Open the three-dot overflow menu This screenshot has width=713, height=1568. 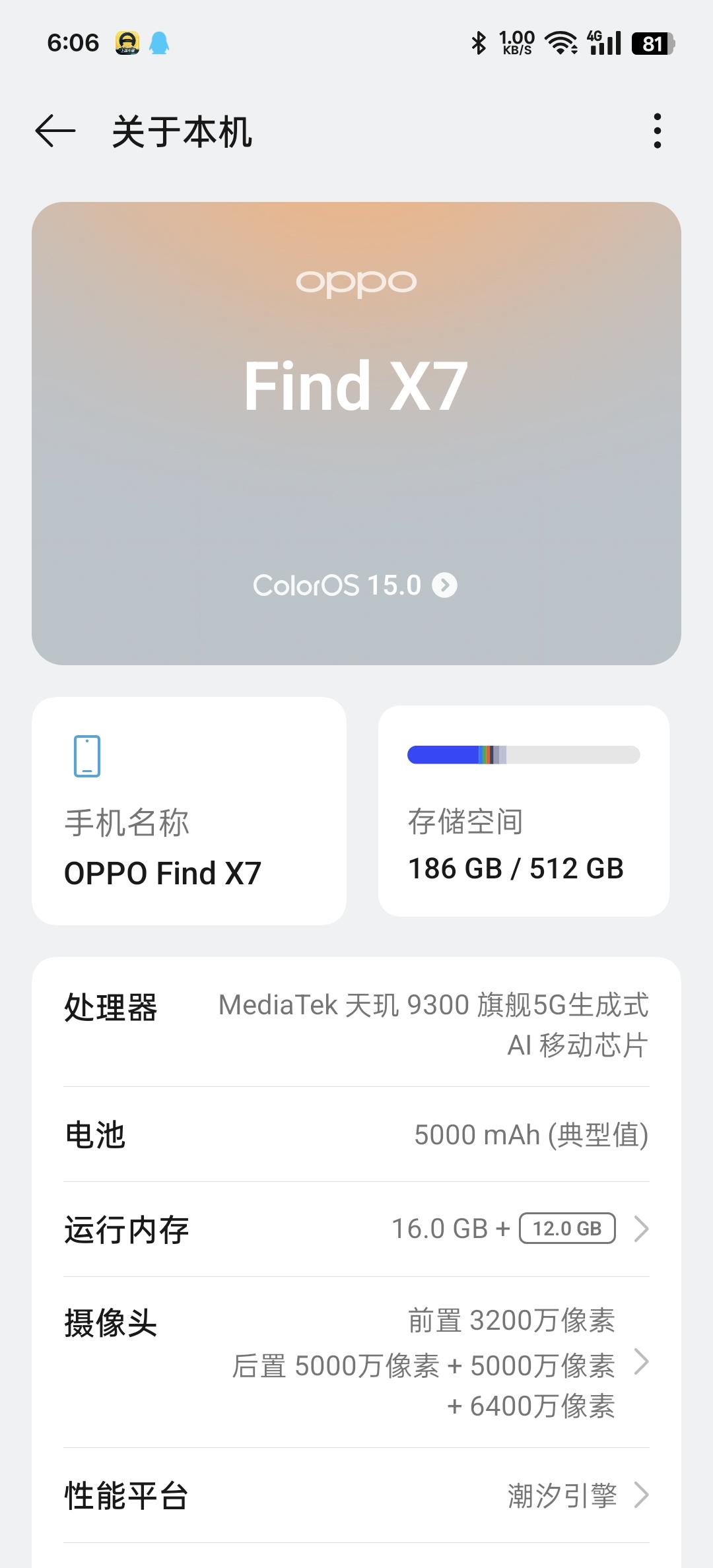tap(657, 131)
